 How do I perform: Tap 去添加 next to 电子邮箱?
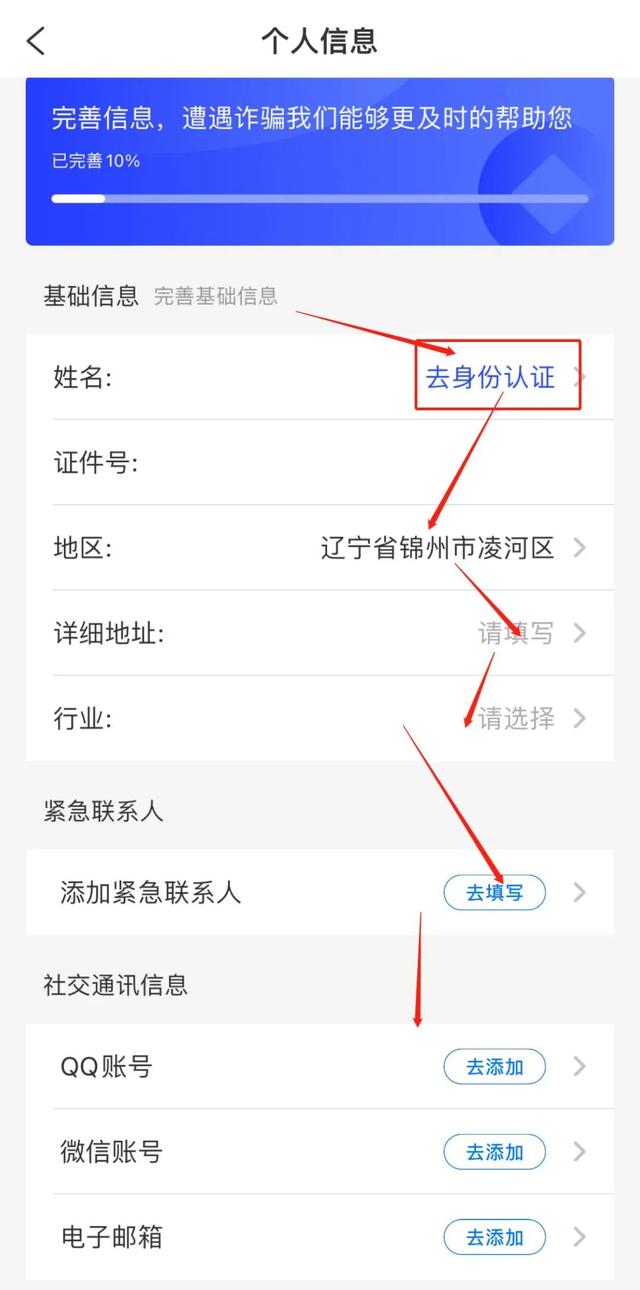pos(495,1237)
